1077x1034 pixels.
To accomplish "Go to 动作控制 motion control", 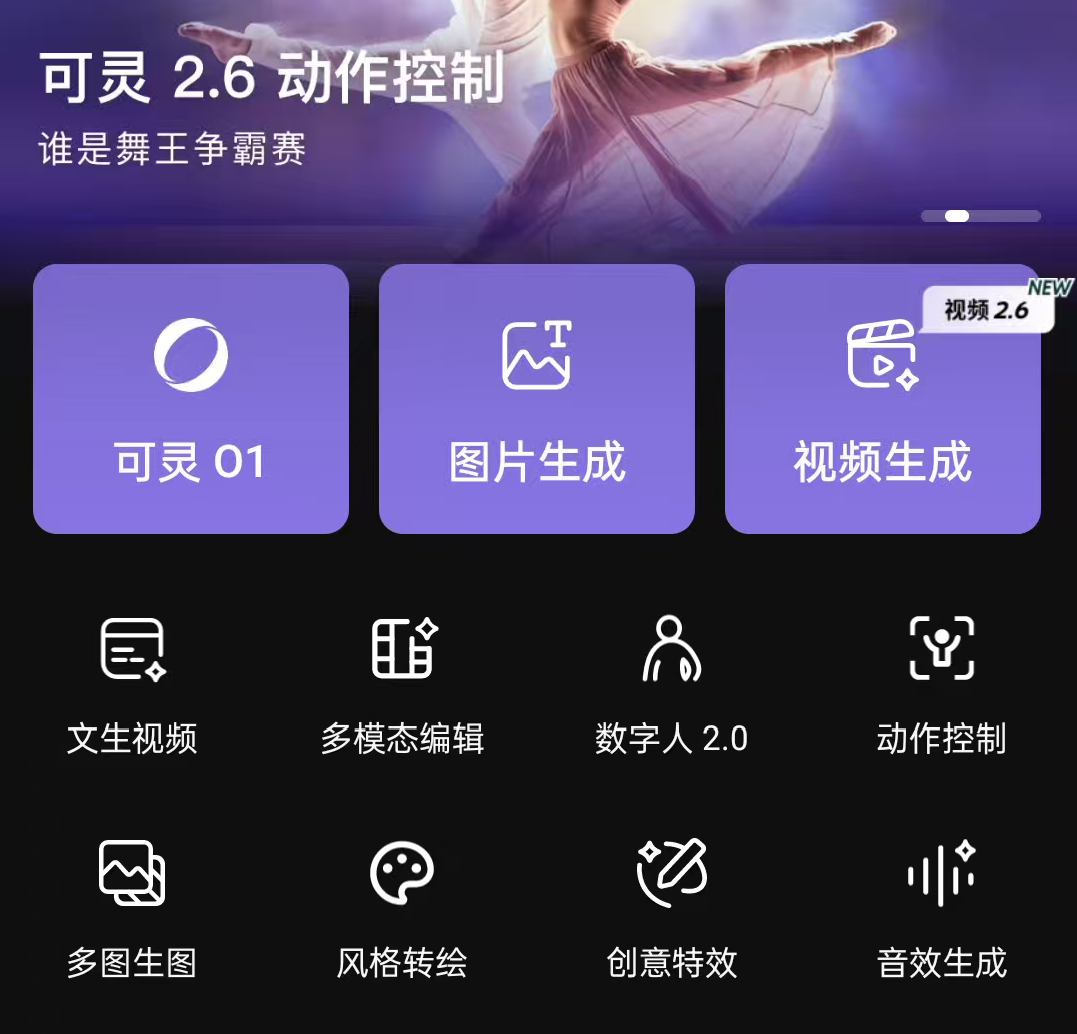I will coord(941,684).
